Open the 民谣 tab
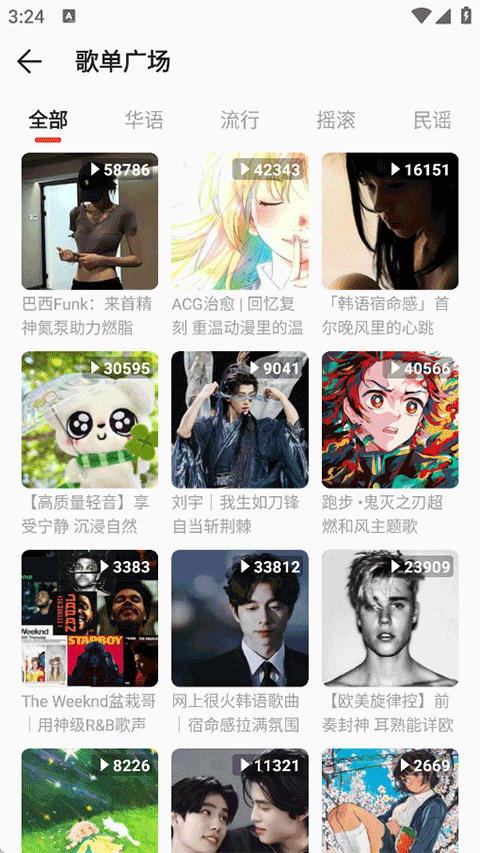Screen dimensions: 480x853 [432, 120]
